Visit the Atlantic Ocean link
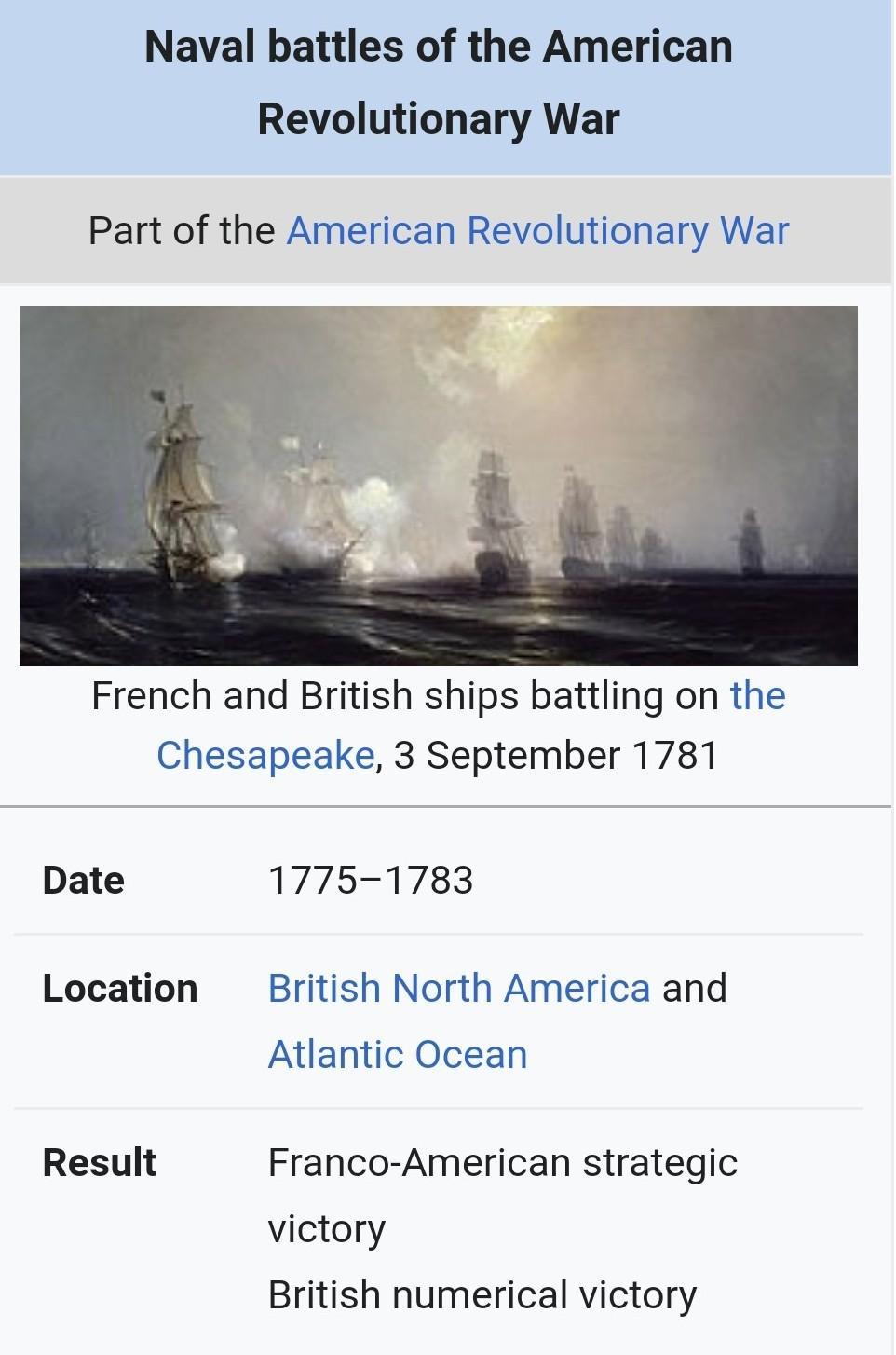The width and height of the screenshot is (896, 1355). pos(398,1054)
